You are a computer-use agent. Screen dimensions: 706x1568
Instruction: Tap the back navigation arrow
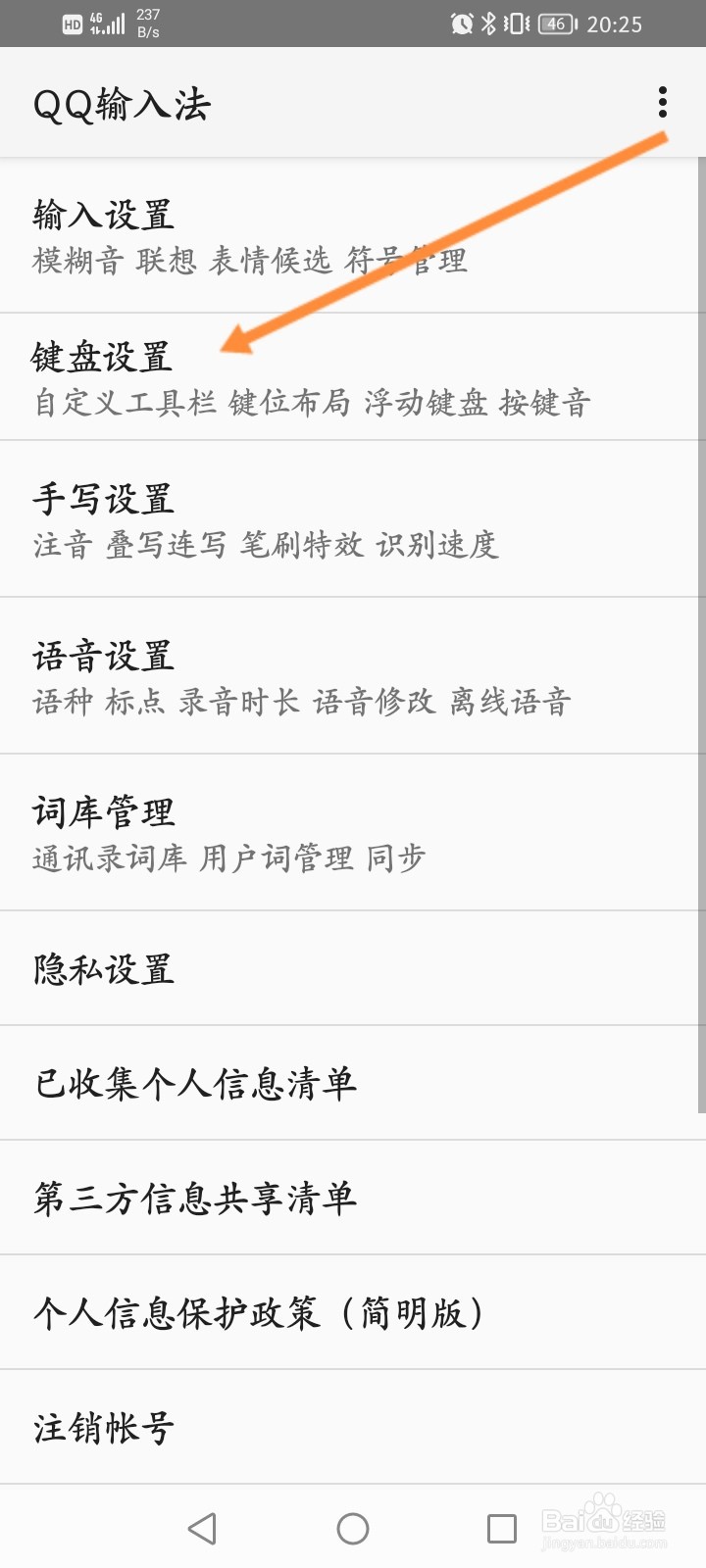(201, 1527)
